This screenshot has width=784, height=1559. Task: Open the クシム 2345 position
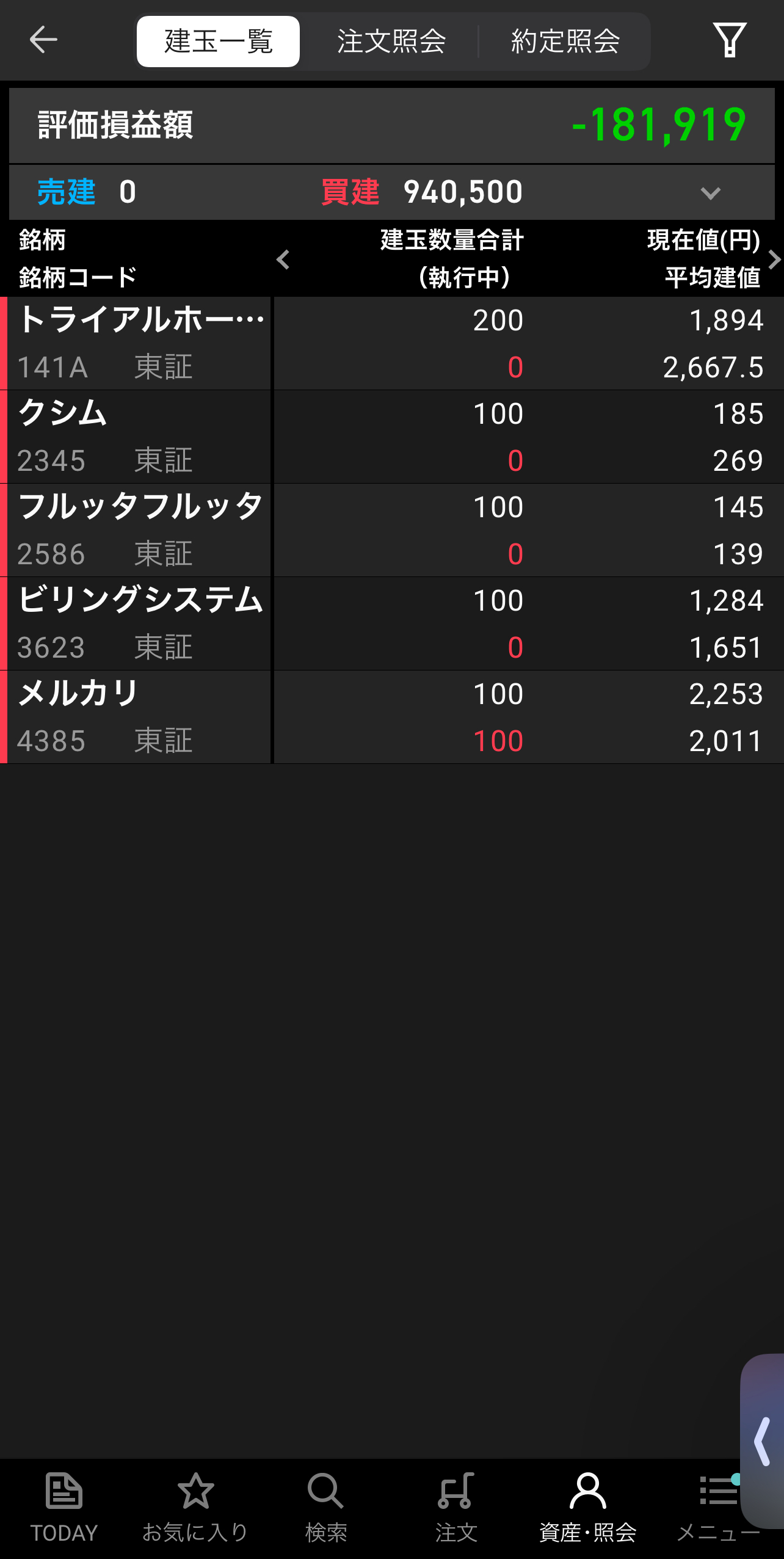coord(140,437)
